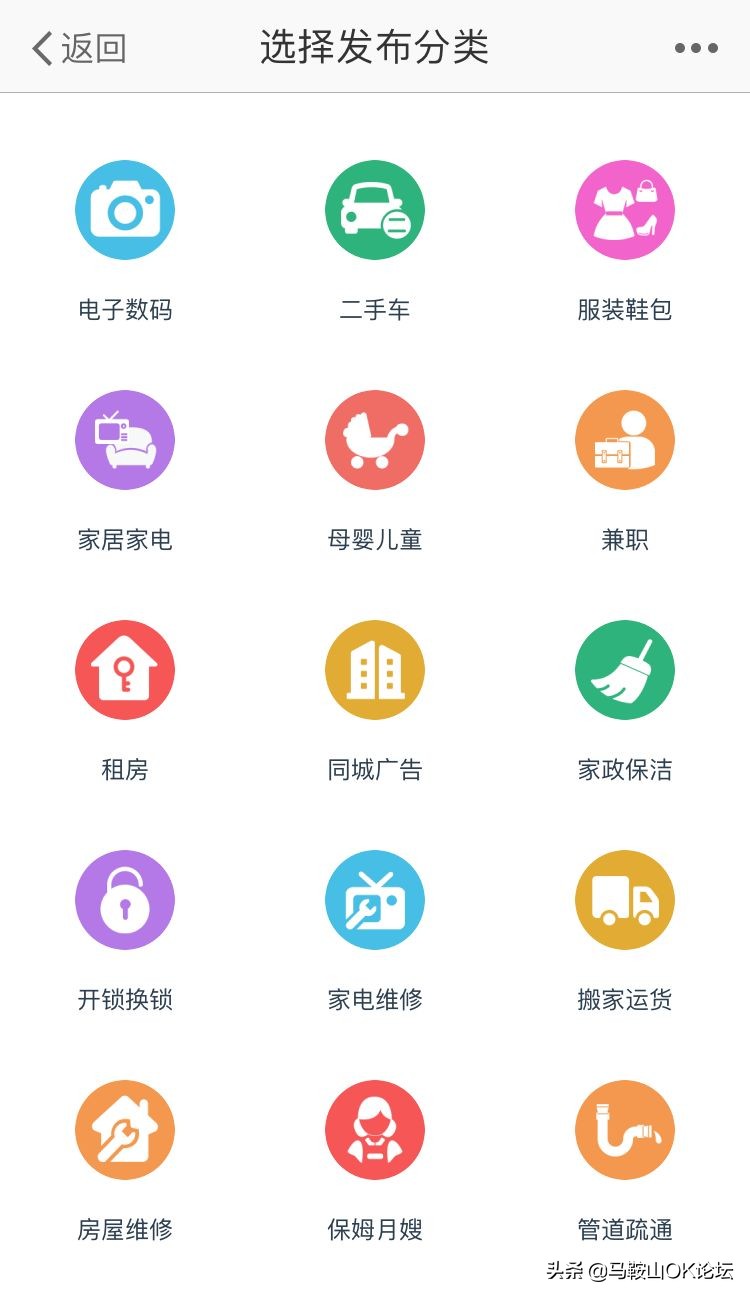This screenshot has width=750, height=1297.
Task: Tap the 服装鞋包 clothing icon
Action: tap(624, 210)
